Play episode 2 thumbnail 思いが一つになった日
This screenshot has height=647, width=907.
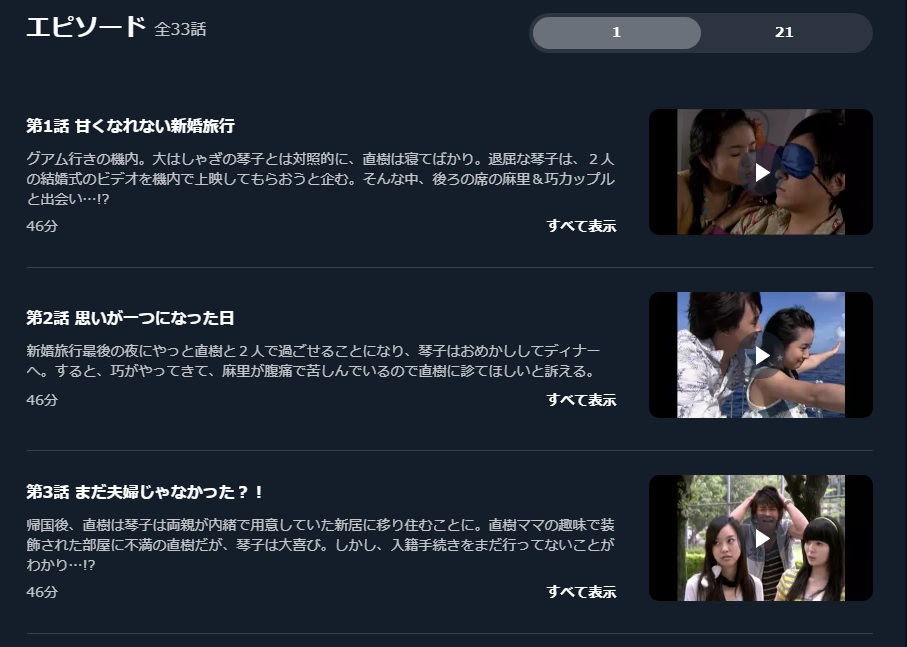coord(761,355)
